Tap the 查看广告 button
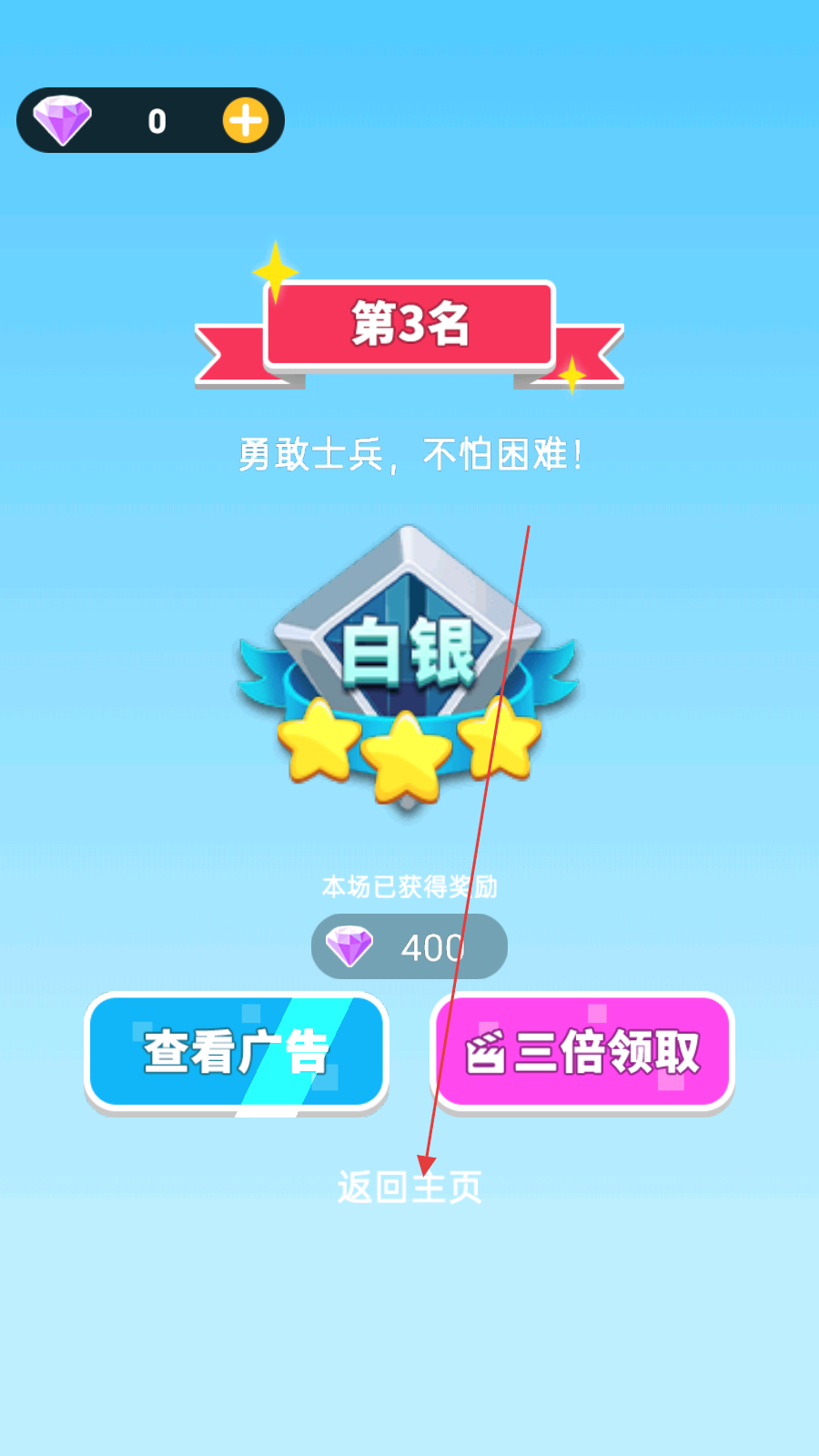 (237, 1053)
